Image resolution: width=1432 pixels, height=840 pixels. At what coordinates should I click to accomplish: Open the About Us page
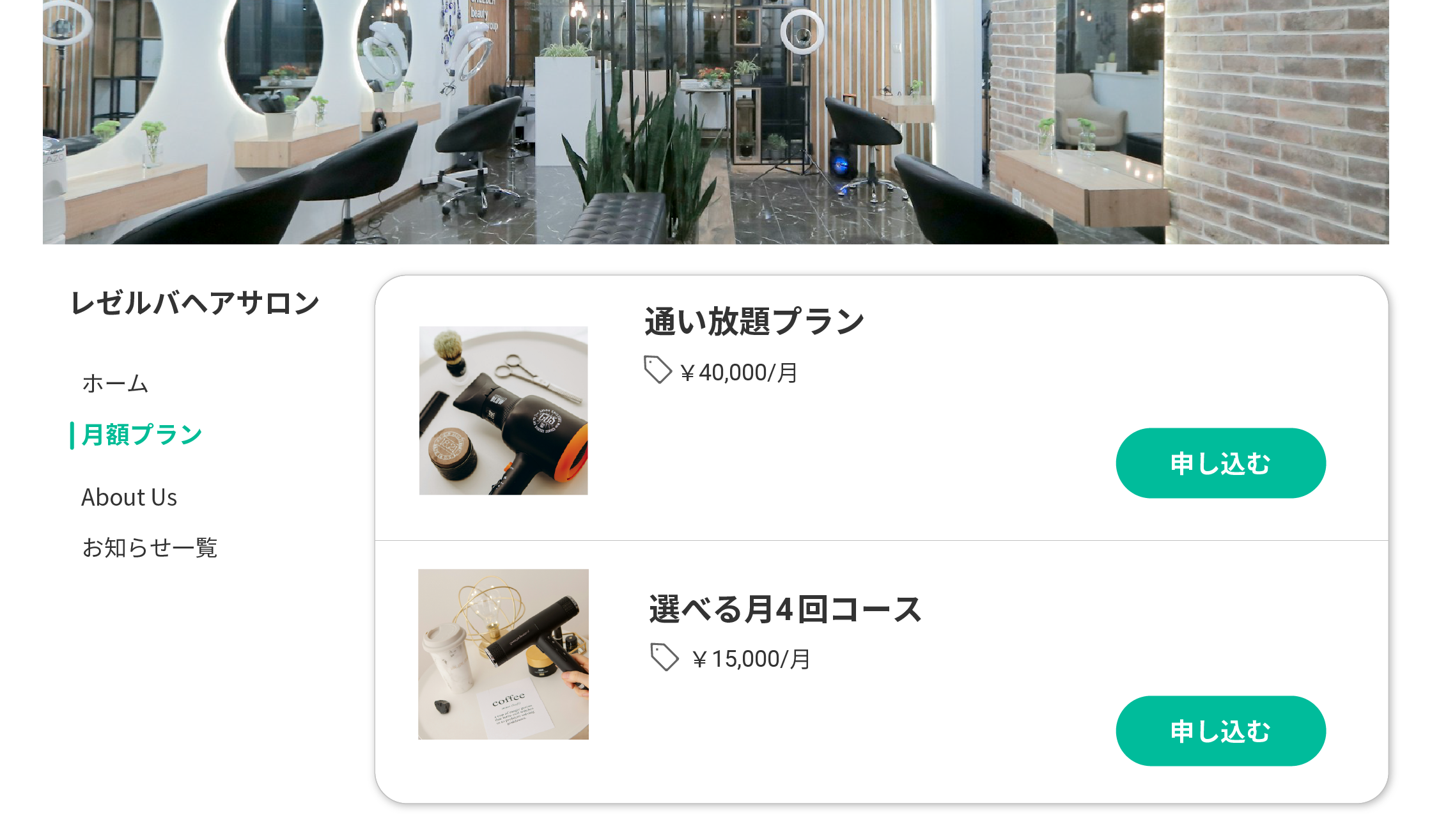[129, 497]
